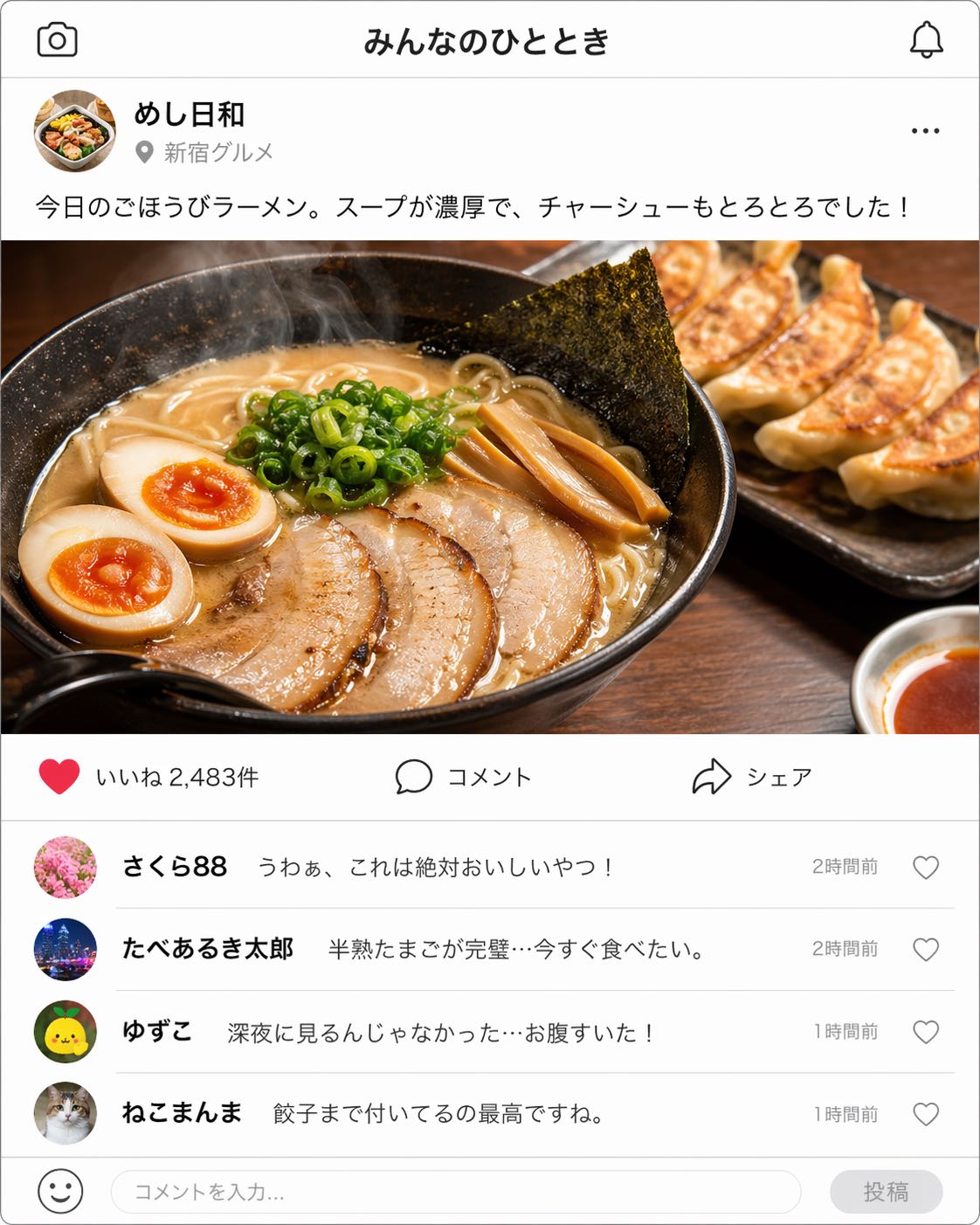Open めし日和's profile avatar
This screenshot has height=1225, width=980.
pyautogui.click(x=74, y=131)
